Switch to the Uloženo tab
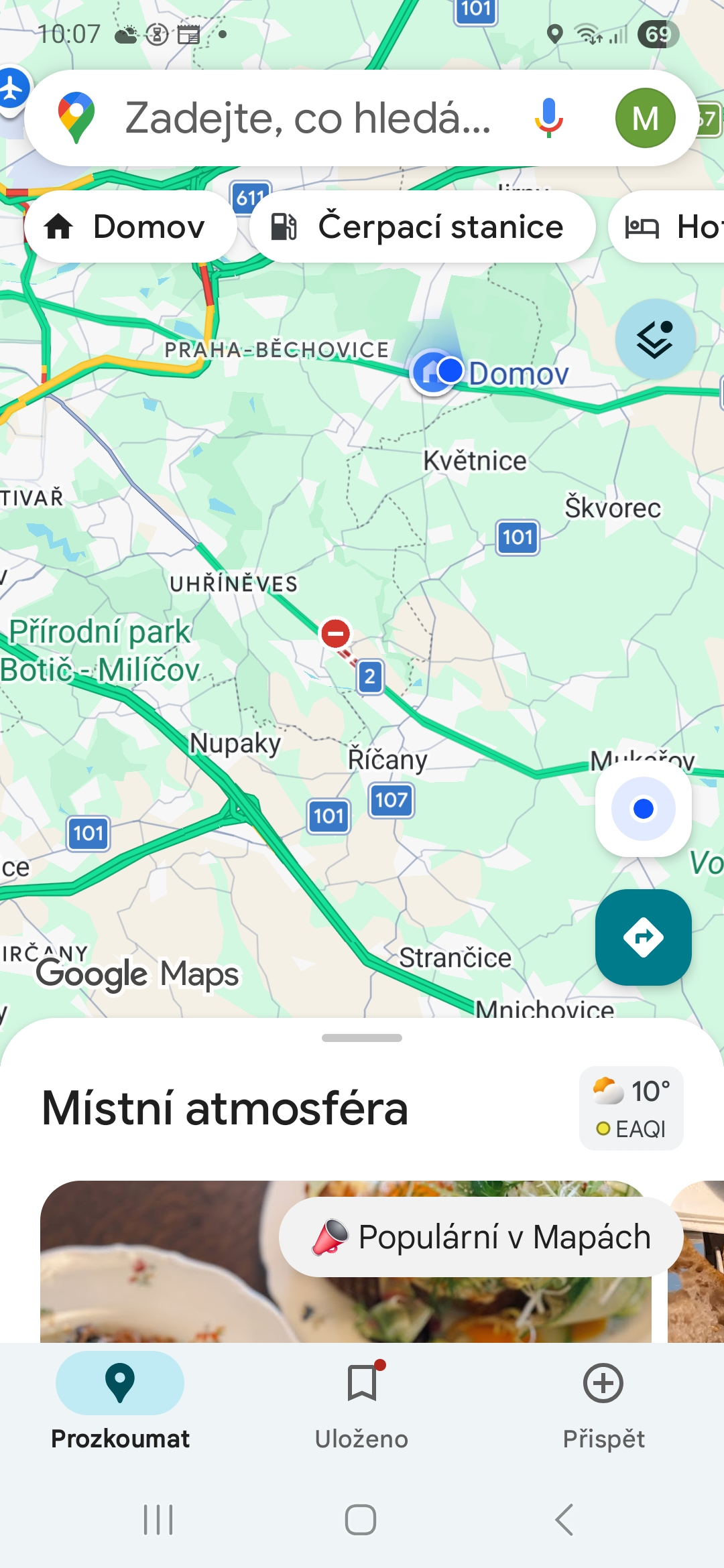The width and height of the screenshot is (724, 1568). coord(361,1400)
